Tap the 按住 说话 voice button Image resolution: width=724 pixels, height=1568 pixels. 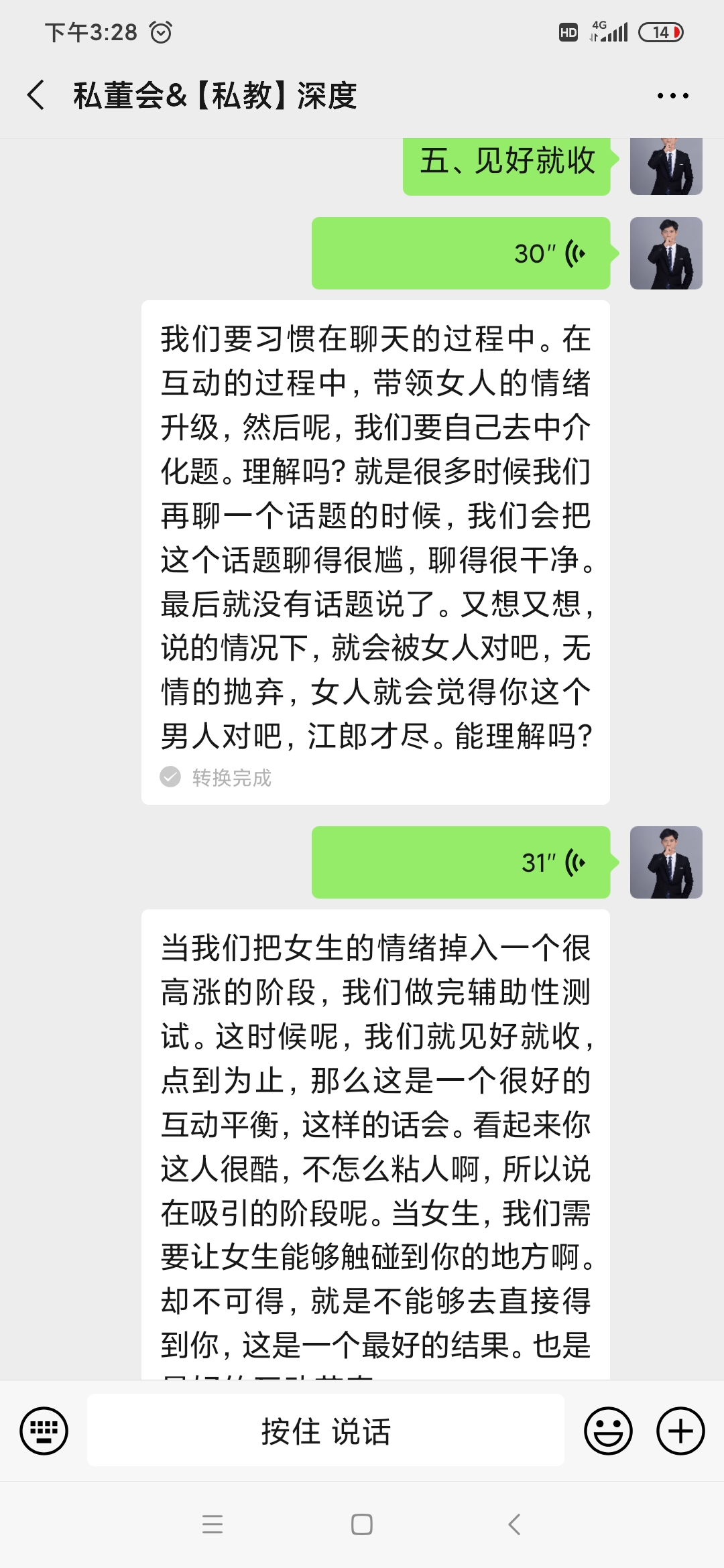(326, 1431)
